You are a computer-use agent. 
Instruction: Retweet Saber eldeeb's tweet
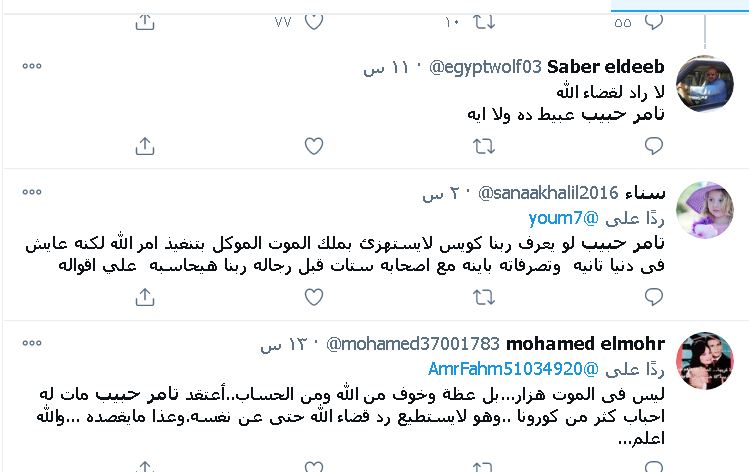click(x=483, y=146)
